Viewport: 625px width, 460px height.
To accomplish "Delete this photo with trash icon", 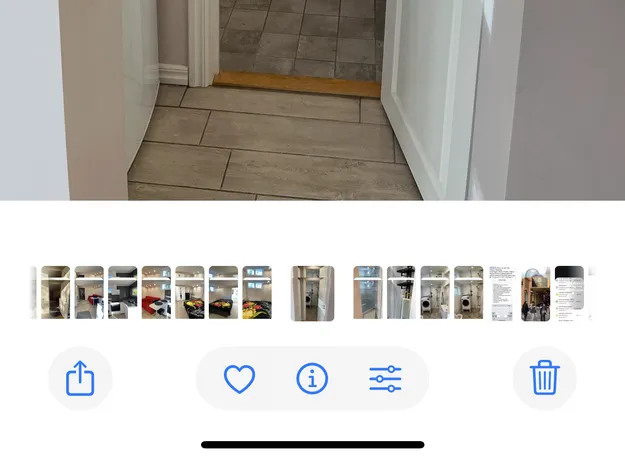I will 544,378.
